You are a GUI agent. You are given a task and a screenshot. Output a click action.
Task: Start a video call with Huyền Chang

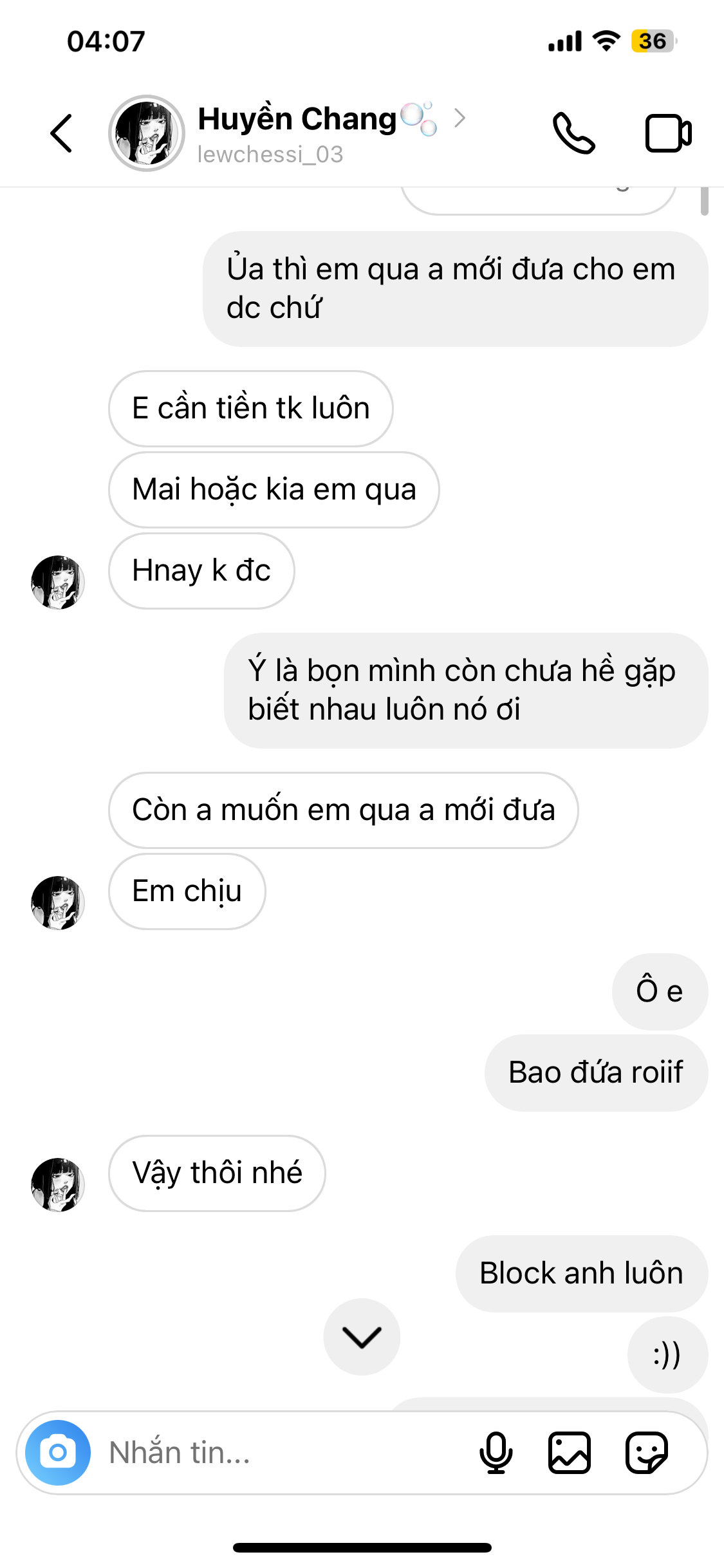click(x=668, y=133)
